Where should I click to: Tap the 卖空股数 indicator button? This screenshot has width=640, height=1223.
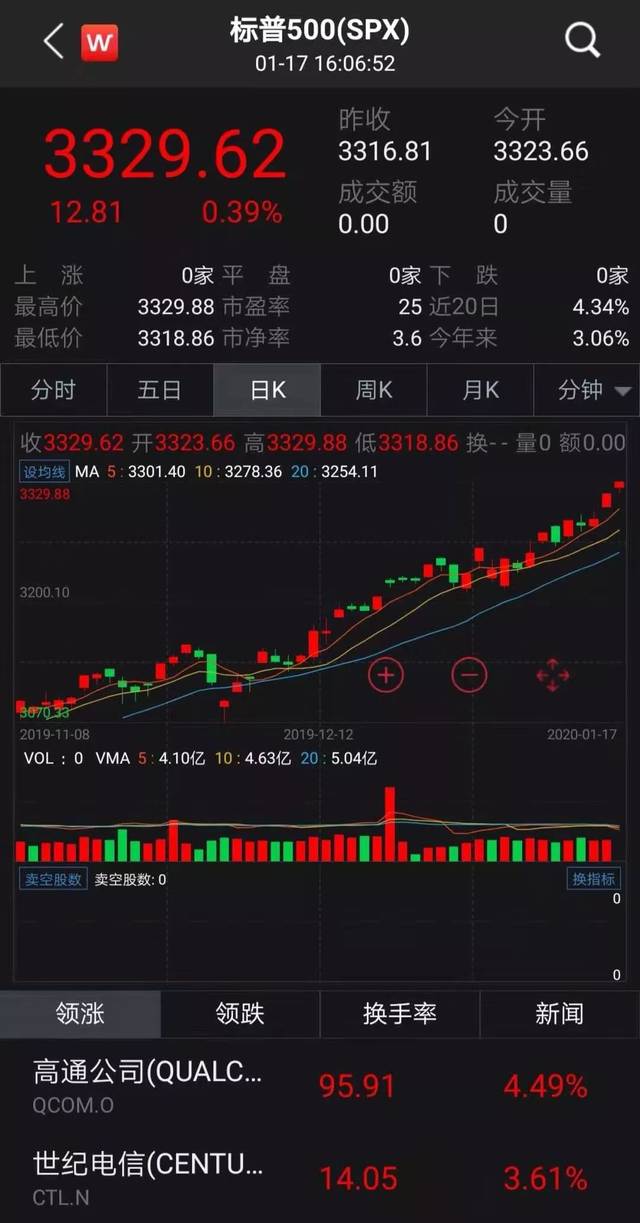pyautogui.click(x=53, y=879)
